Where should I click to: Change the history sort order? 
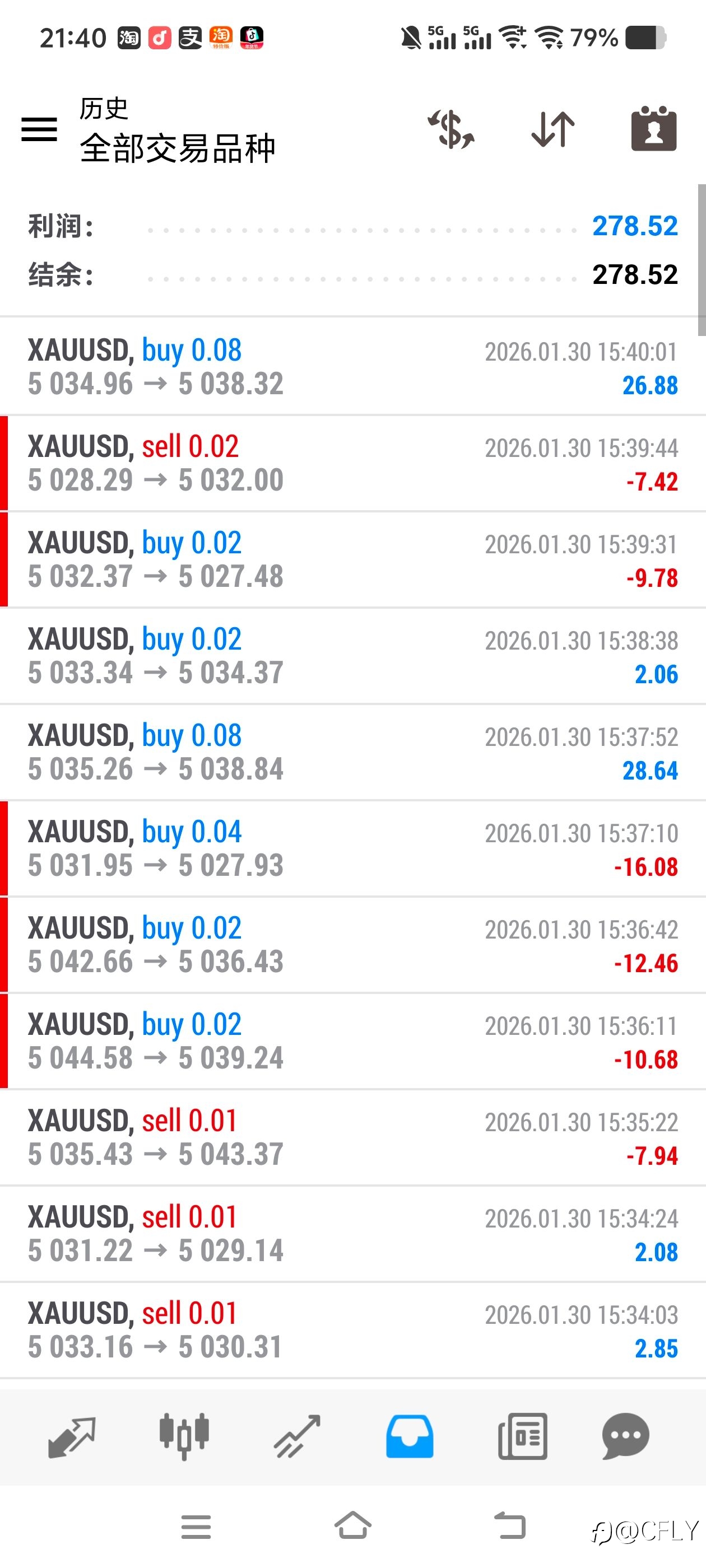pos(552,129)
